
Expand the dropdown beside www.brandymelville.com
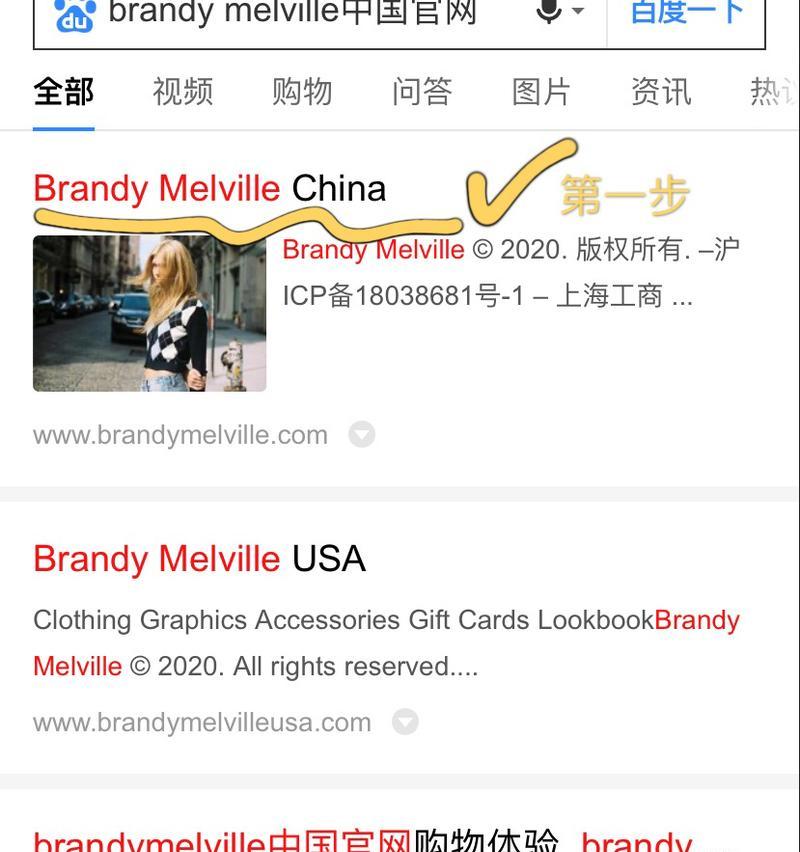point(362,435)
